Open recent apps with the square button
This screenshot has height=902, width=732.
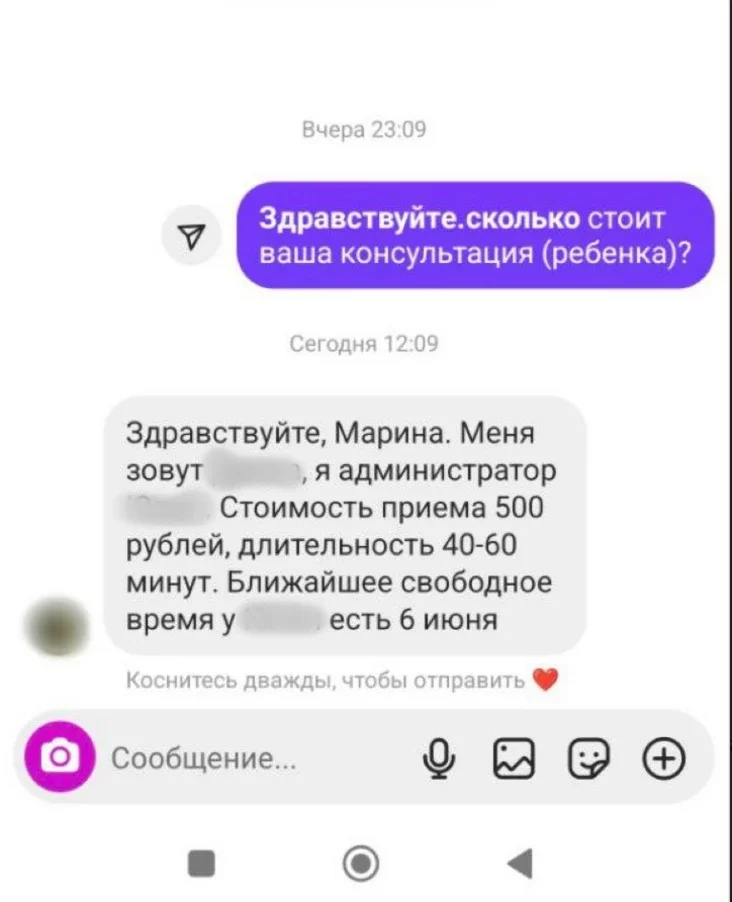pos(202,863)
